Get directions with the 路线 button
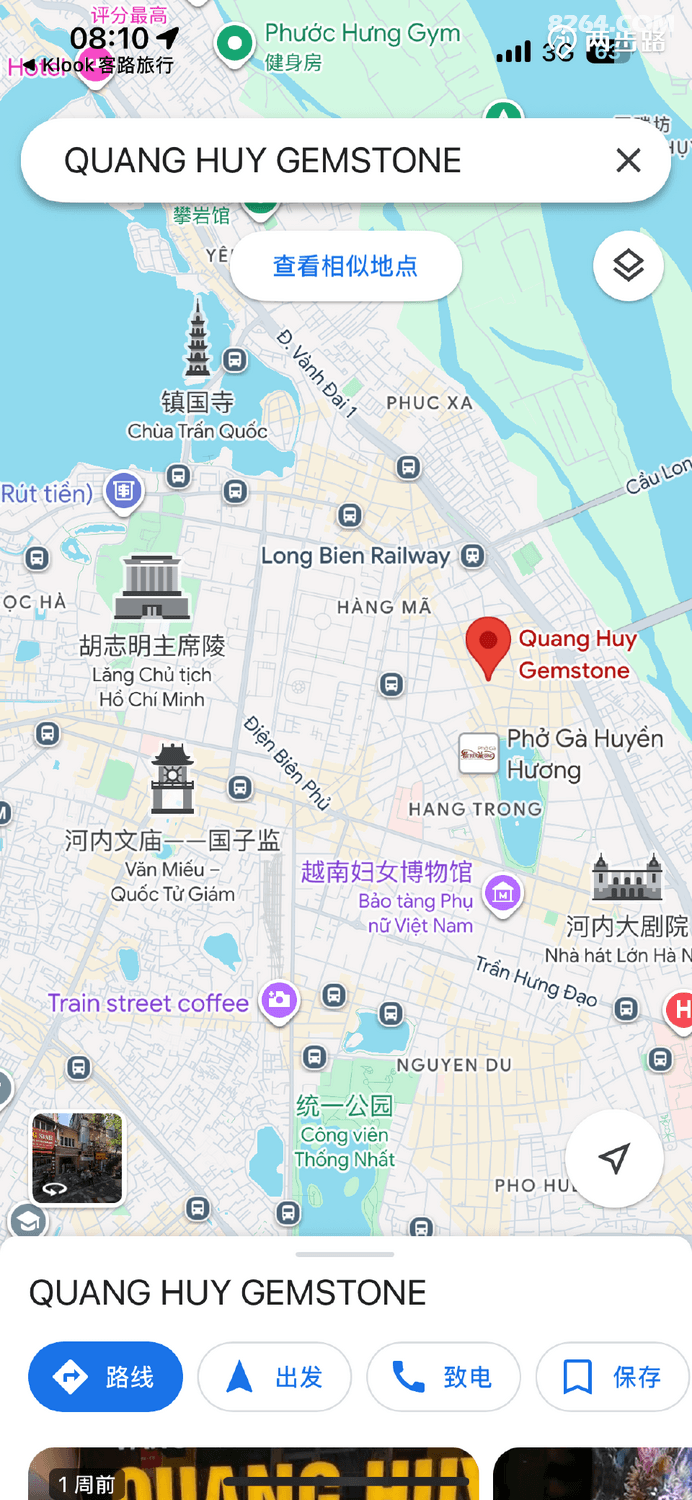 (x=106, y=1377)
